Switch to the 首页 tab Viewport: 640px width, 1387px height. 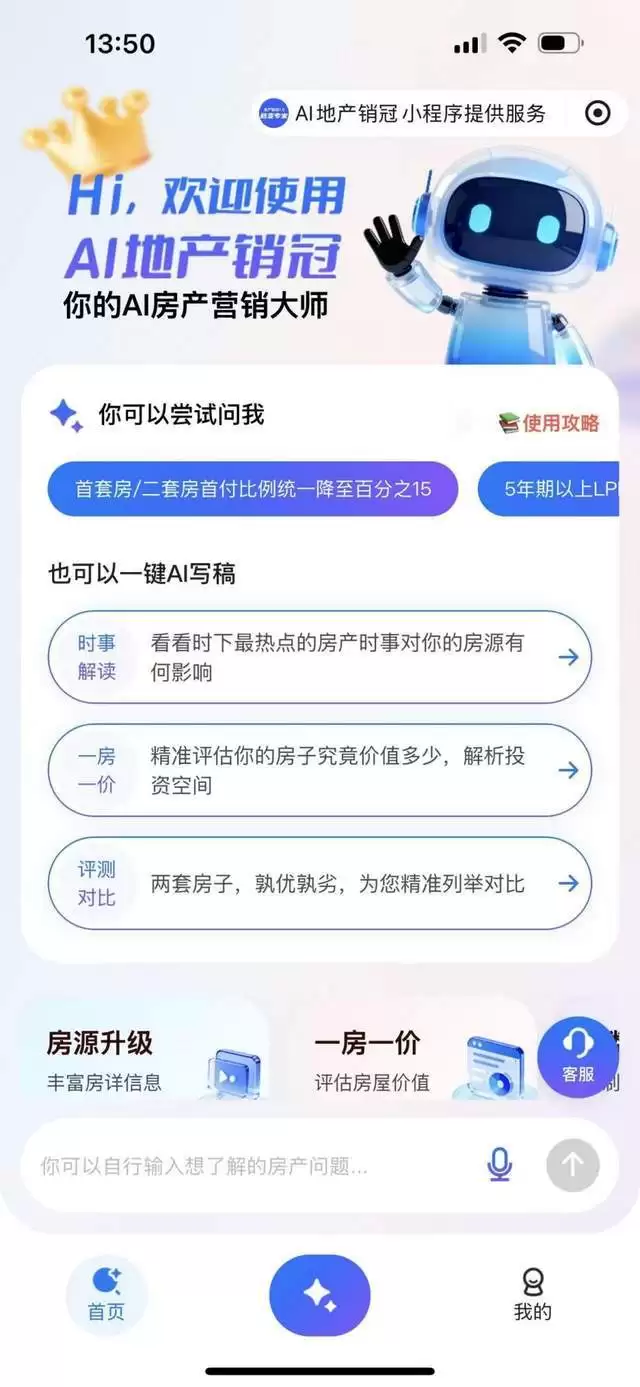click(106, 1295)
